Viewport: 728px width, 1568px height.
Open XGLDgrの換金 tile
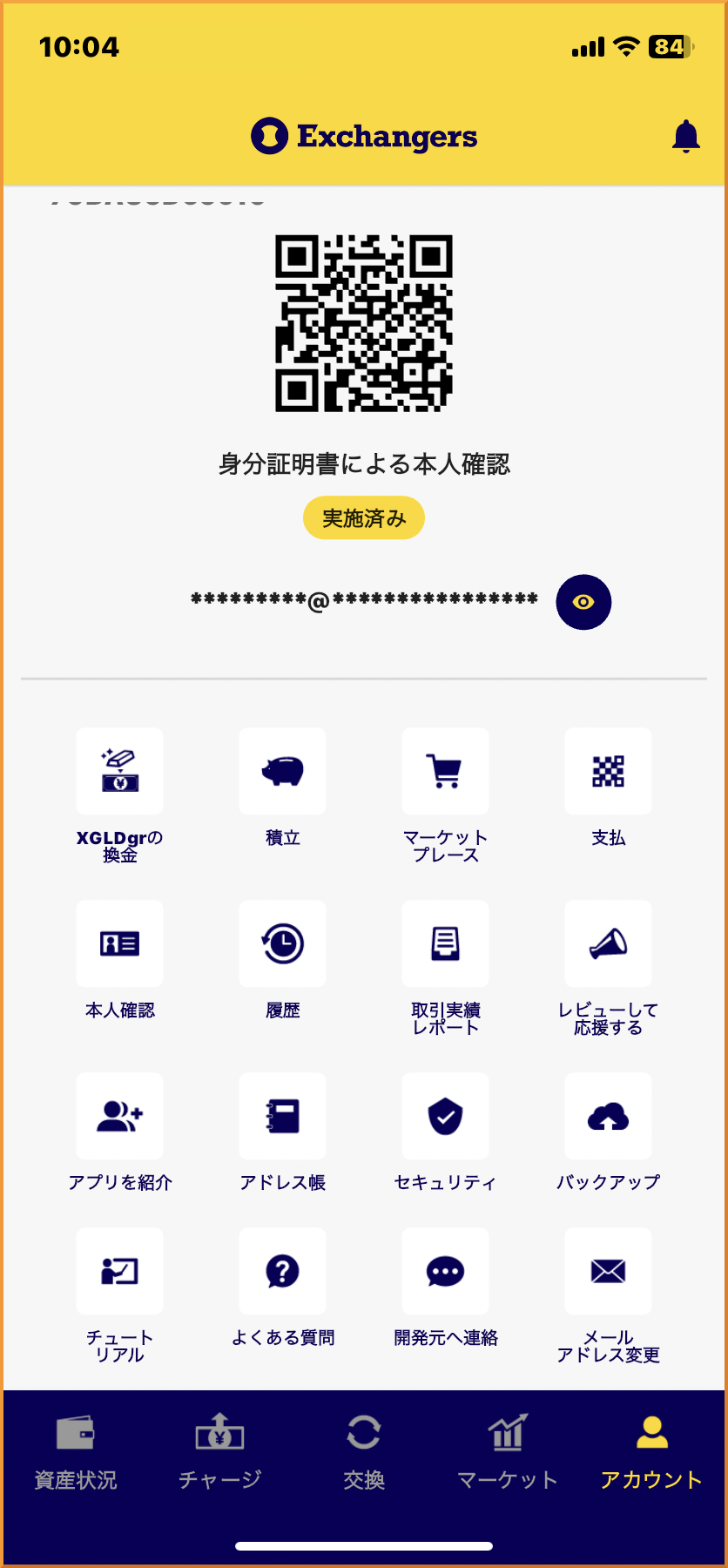pos(120,772)
